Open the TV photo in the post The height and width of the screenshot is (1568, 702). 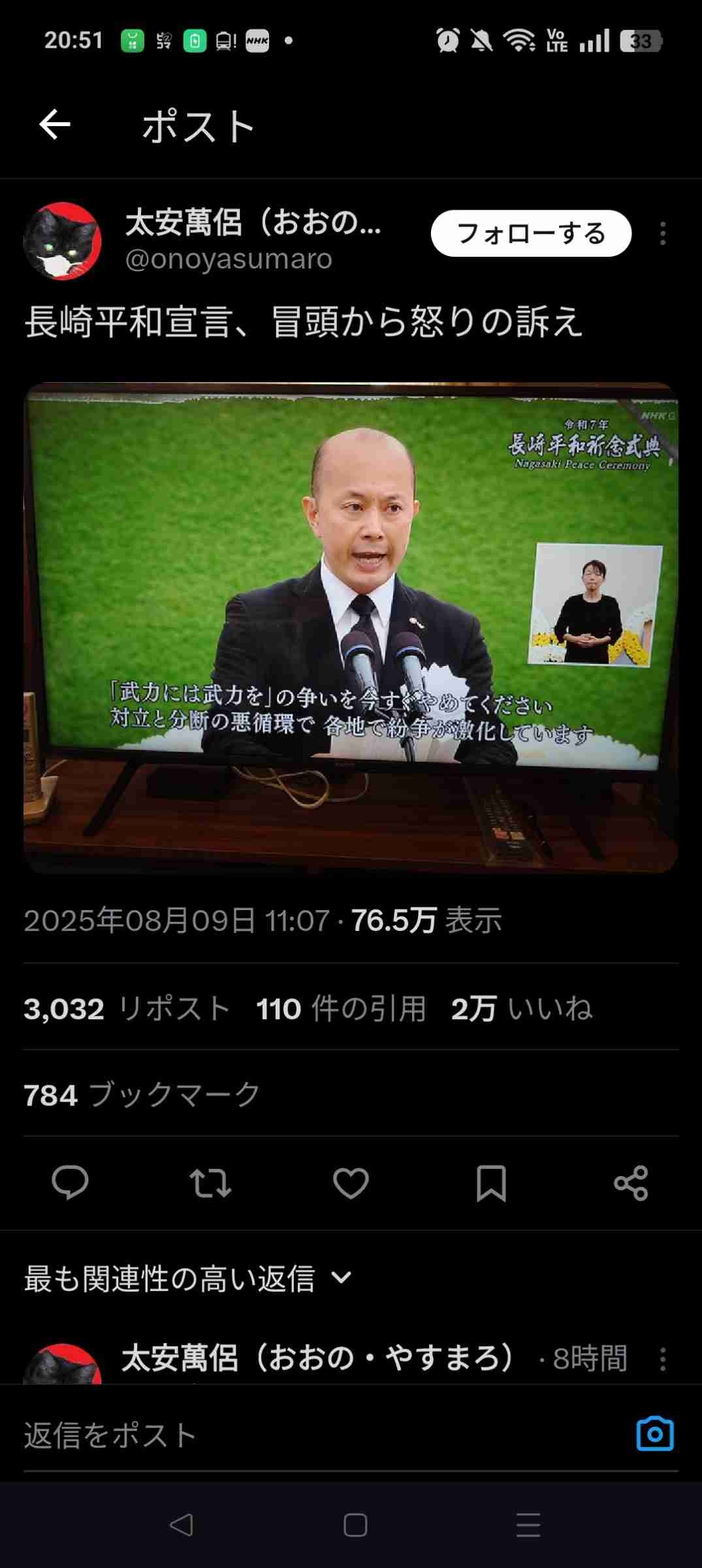(x=351, y=627)
